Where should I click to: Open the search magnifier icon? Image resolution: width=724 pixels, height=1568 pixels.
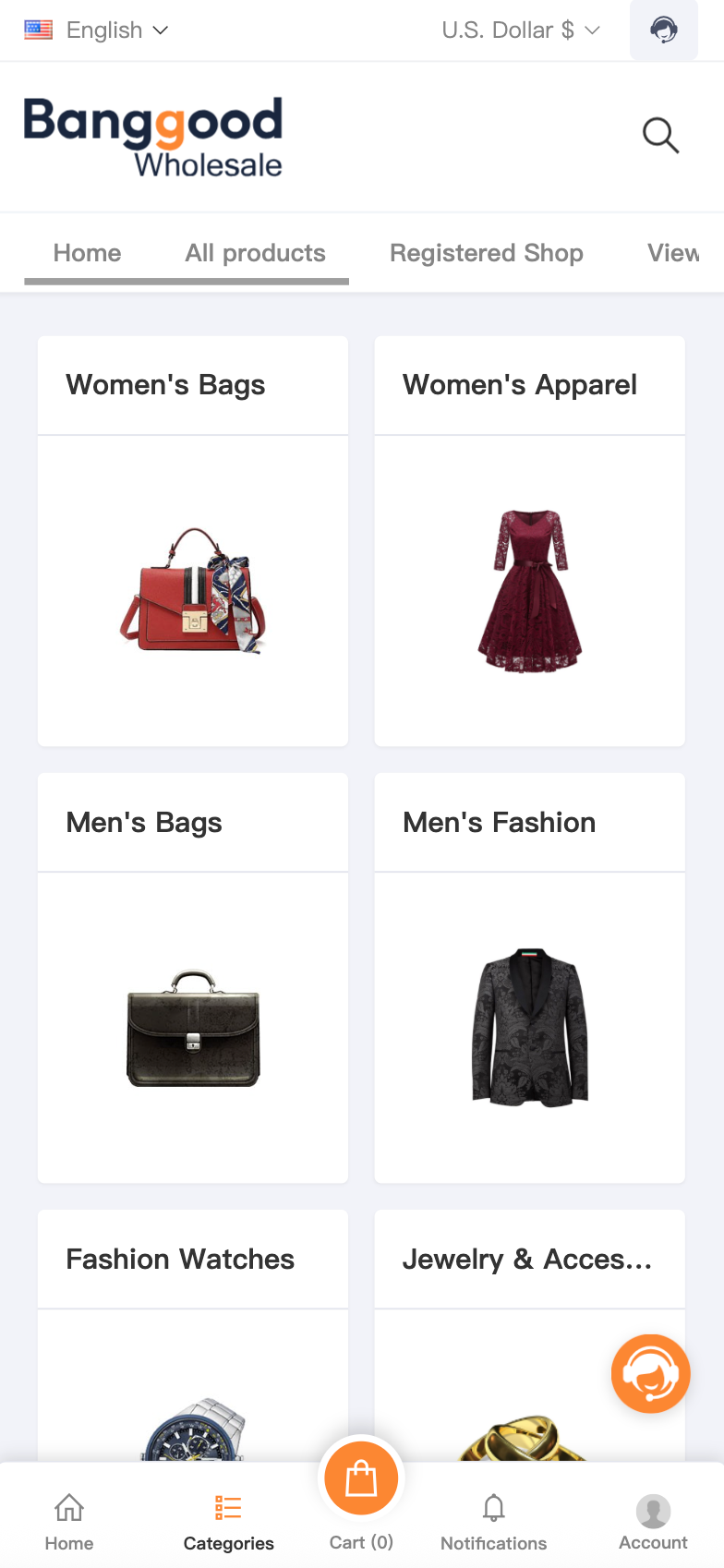click(x=660, y=136)
